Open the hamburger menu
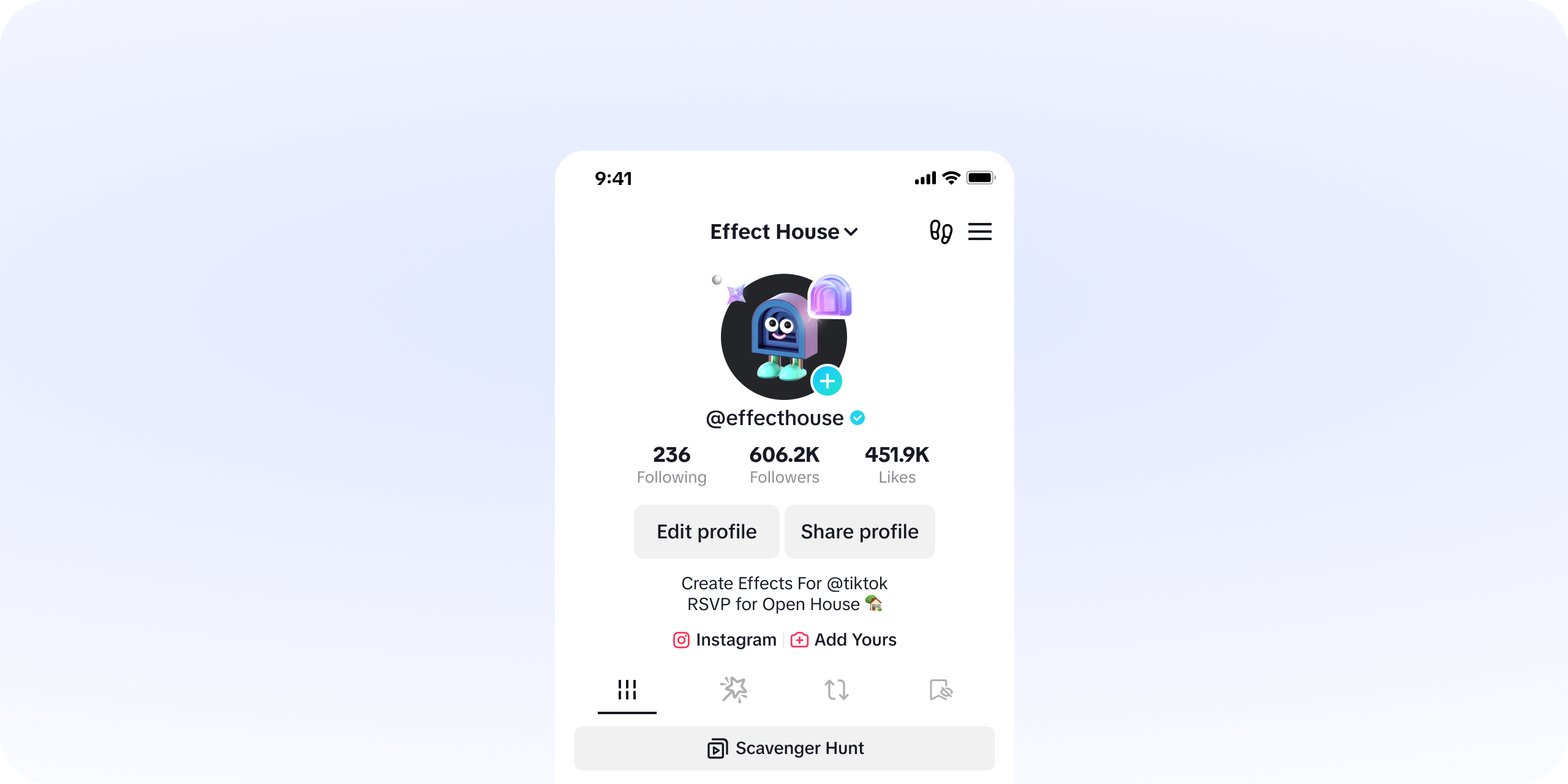Image resolution: width=1568 pixels, height=784 pixels. coord(979,232)
